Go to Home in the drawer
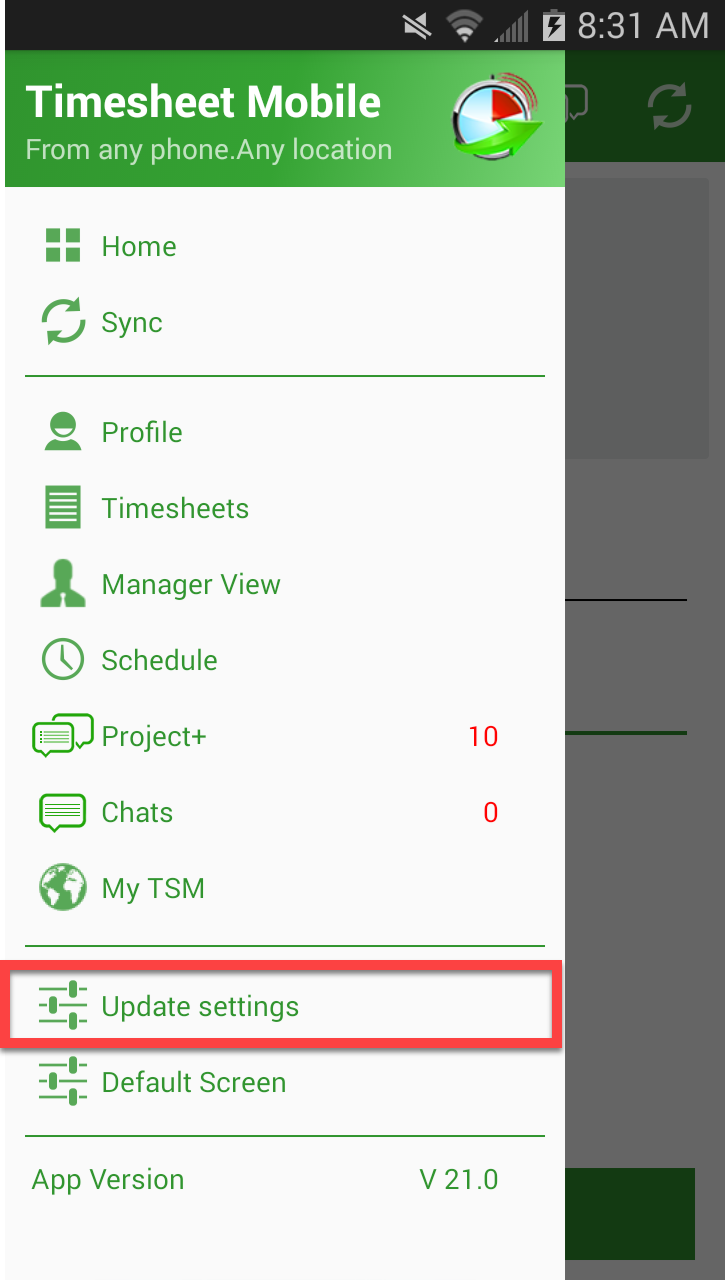The width and height of the screenshot is (725, 1280). 284,246
